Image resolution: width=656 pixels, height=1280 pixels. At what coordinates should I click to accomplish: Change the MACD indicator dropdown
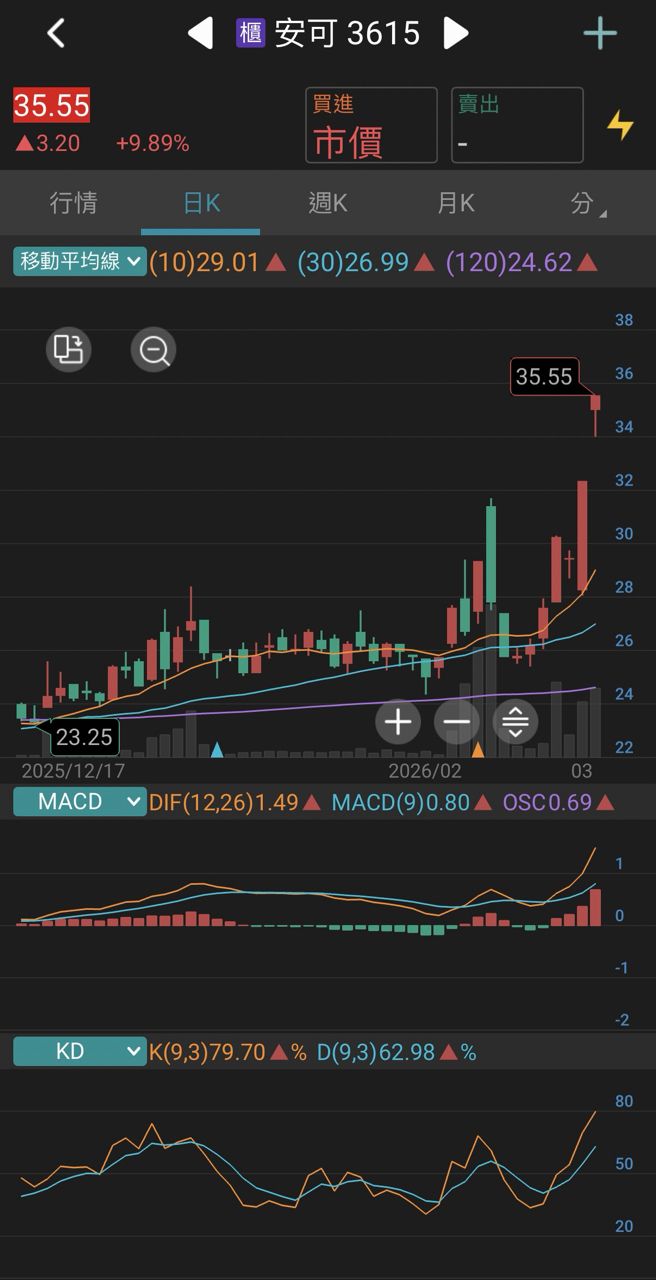80,802
